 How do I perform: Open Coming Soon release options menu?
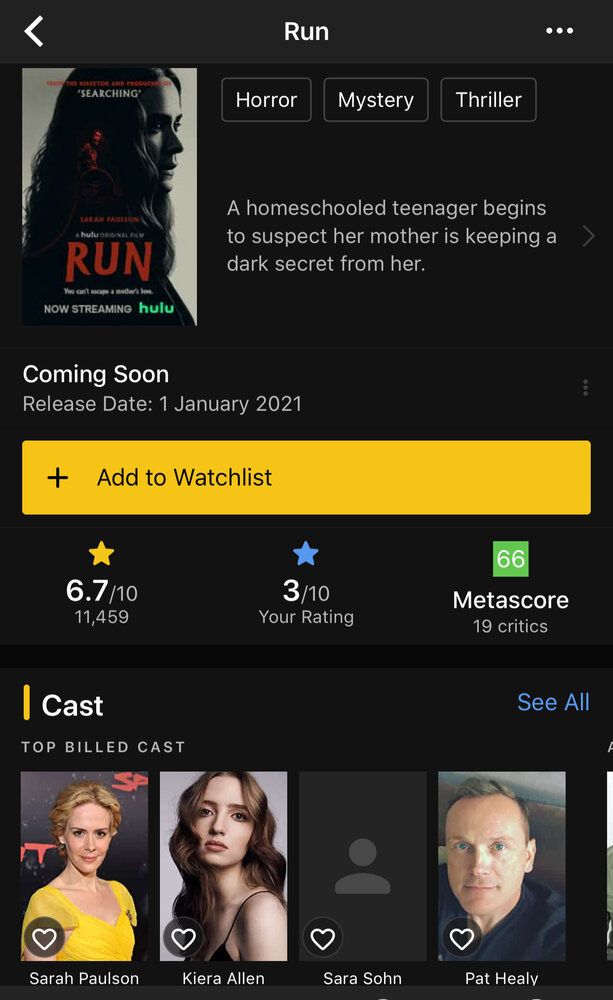click(x=585, y=388)
